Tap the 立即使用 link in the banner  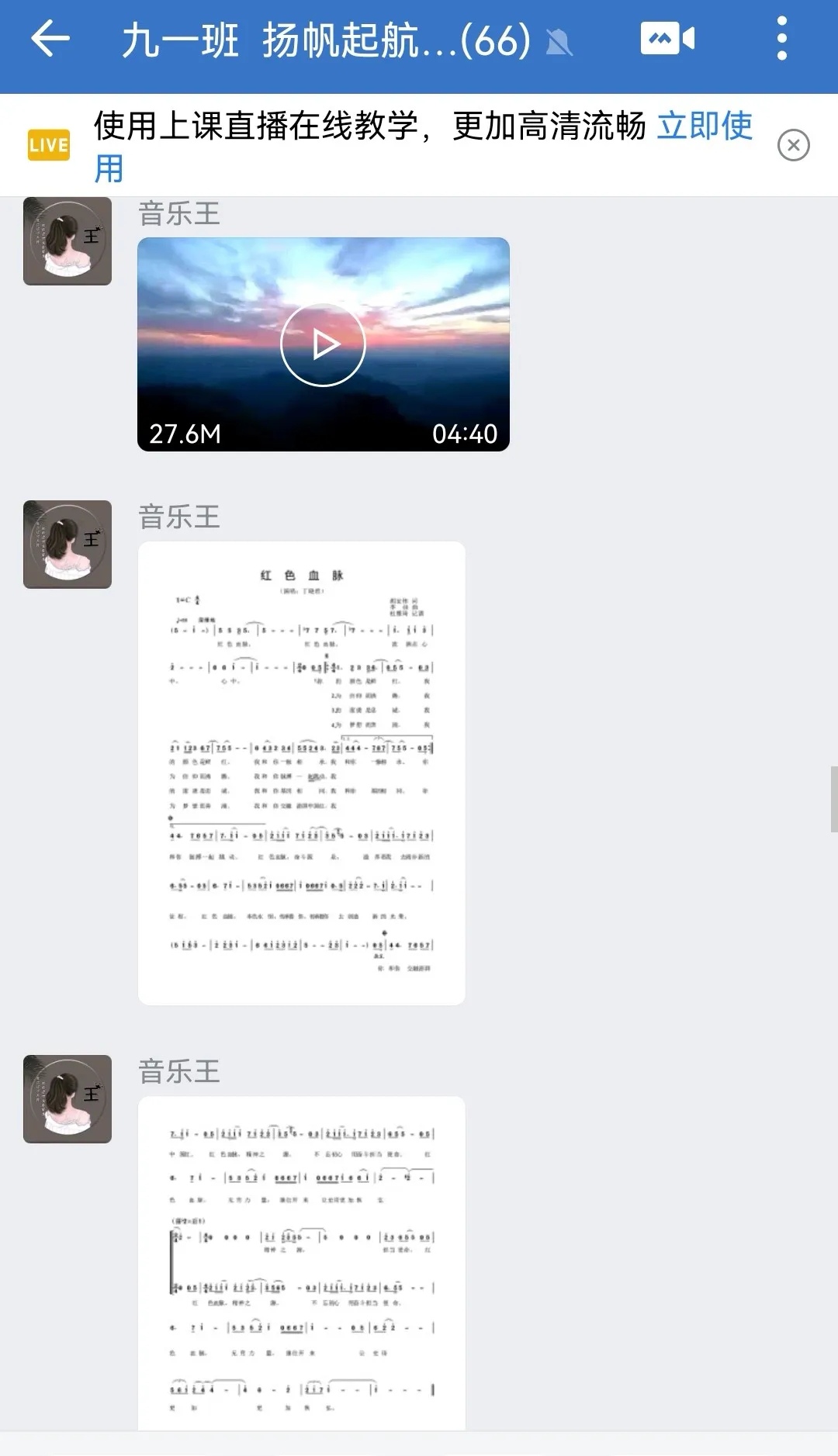[x=423, y=147]
